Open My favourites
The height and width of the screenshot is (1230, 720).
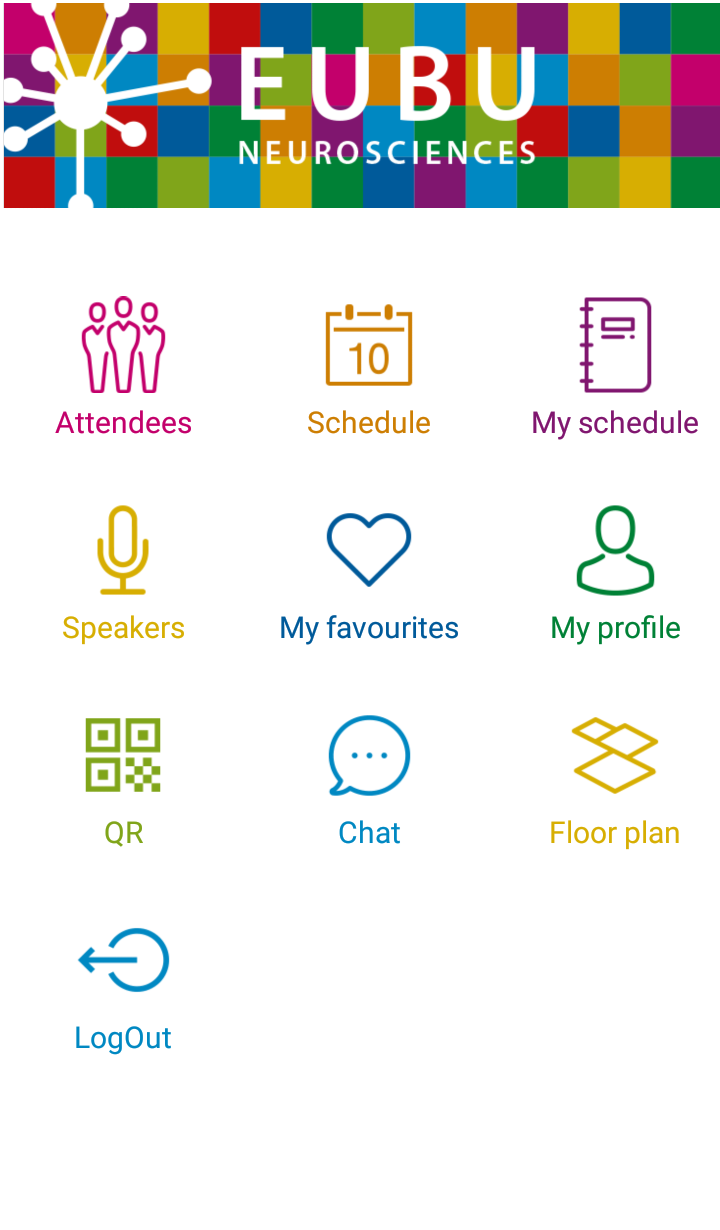[368, 572]
